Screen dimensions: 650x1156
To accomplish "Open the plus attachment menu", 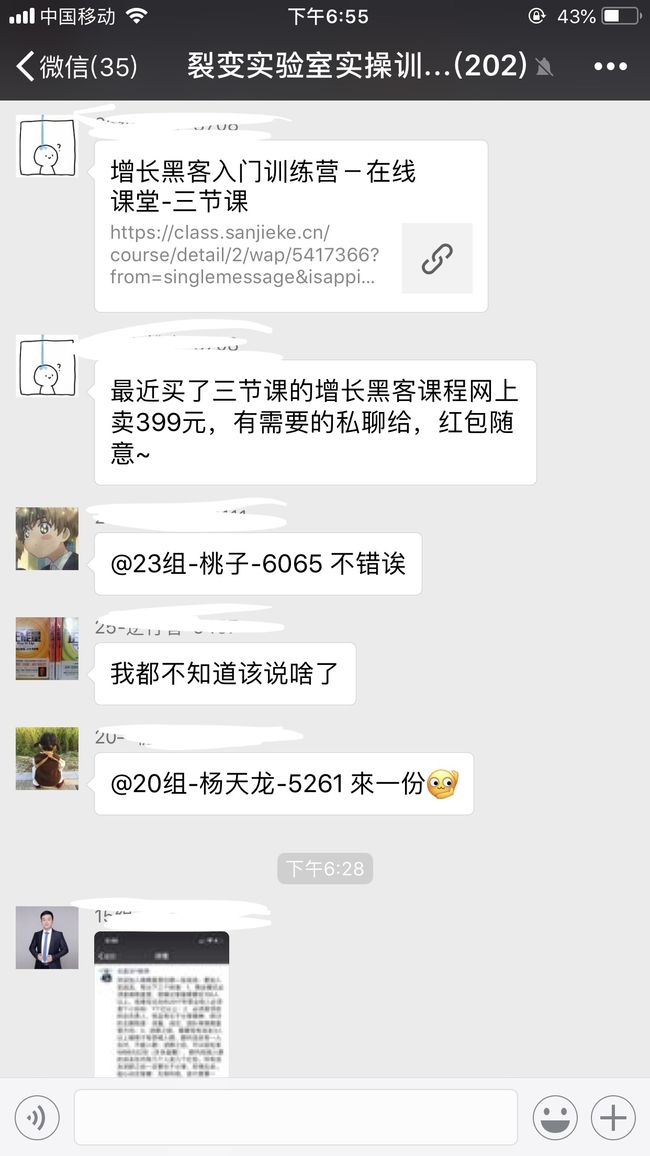I will pos(613,1118).
